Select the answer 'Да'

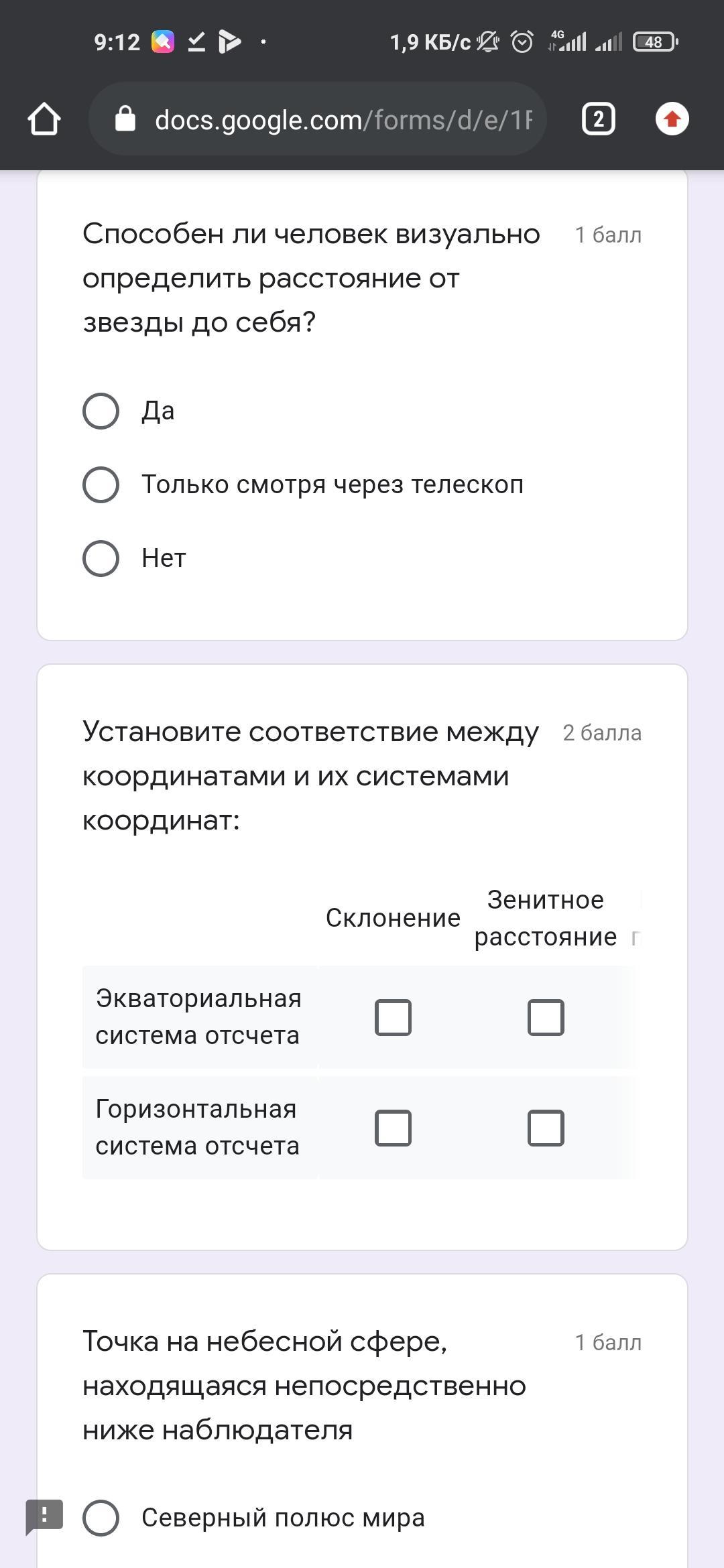pos(101,411)
